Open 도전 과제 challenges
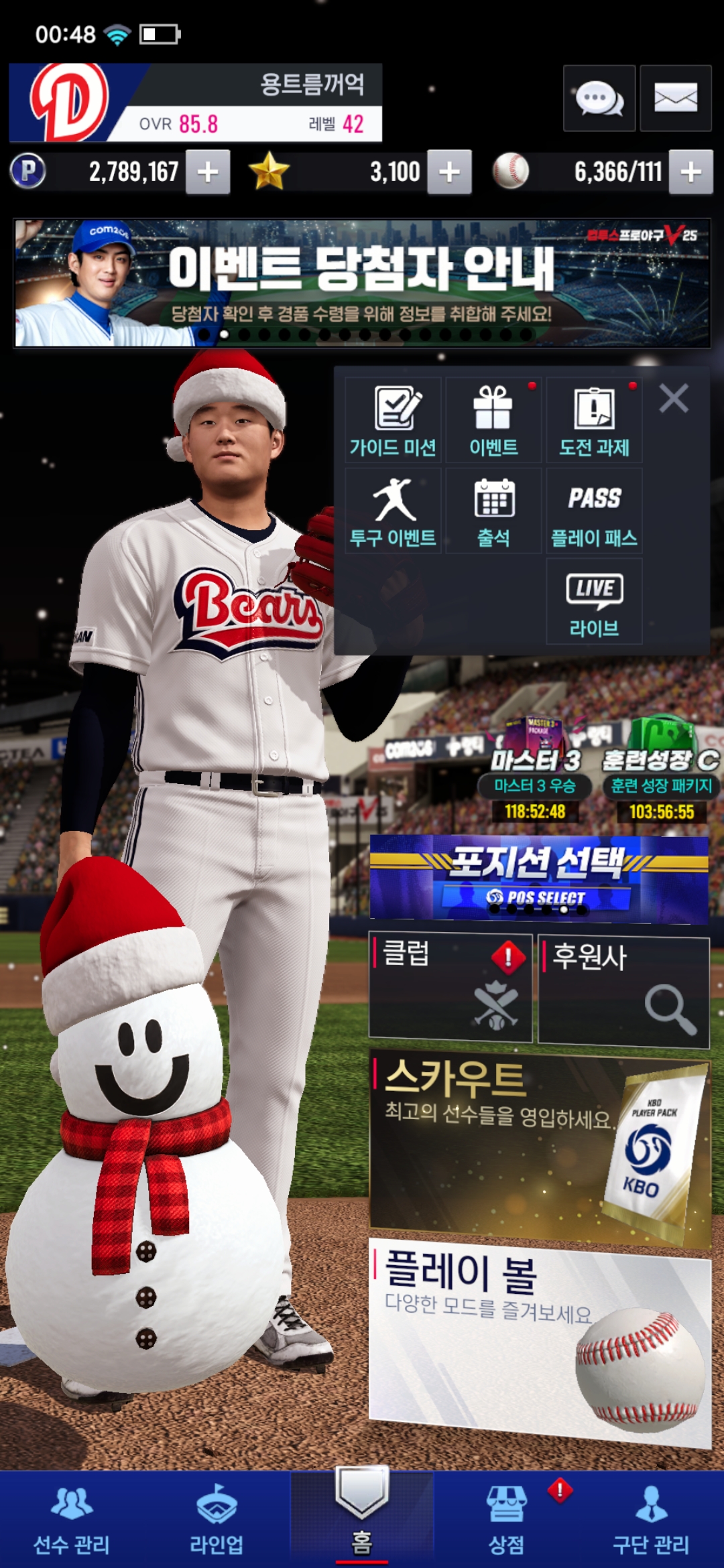Screen dimensions: 724x1568 coord(594,420)
